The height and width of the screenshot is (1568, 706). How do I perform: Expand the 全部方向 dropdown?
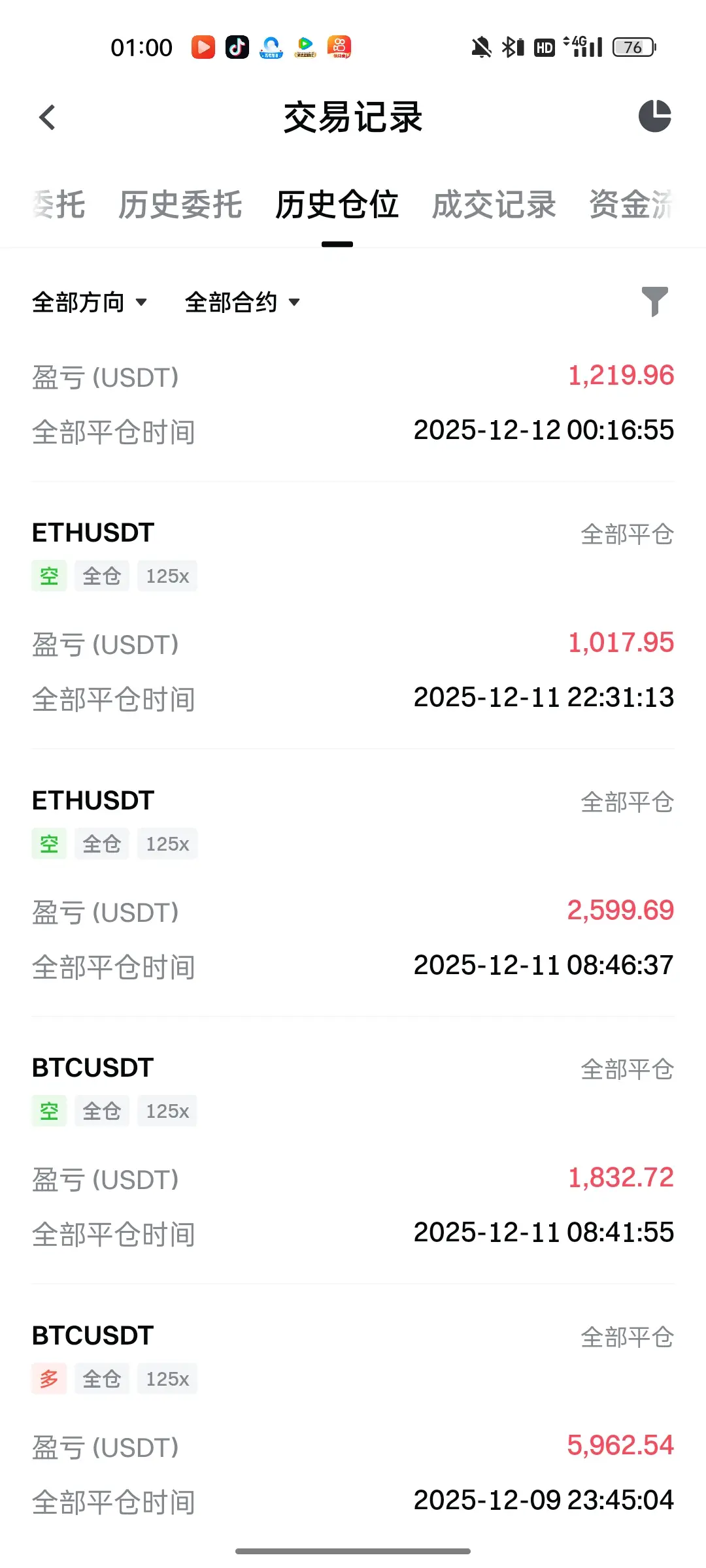click(90, 302)
